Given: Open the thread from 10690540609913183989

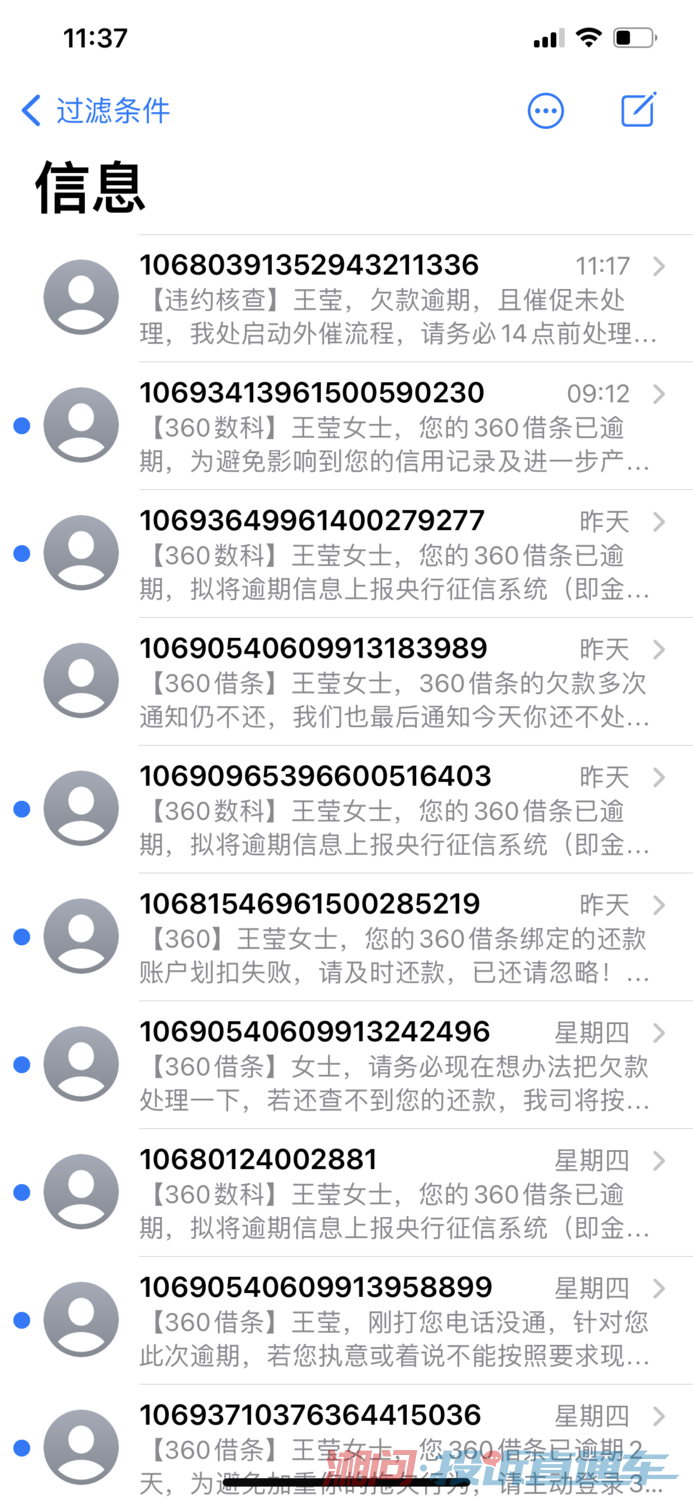Looking at the screenshot, I should click(400, 682).
